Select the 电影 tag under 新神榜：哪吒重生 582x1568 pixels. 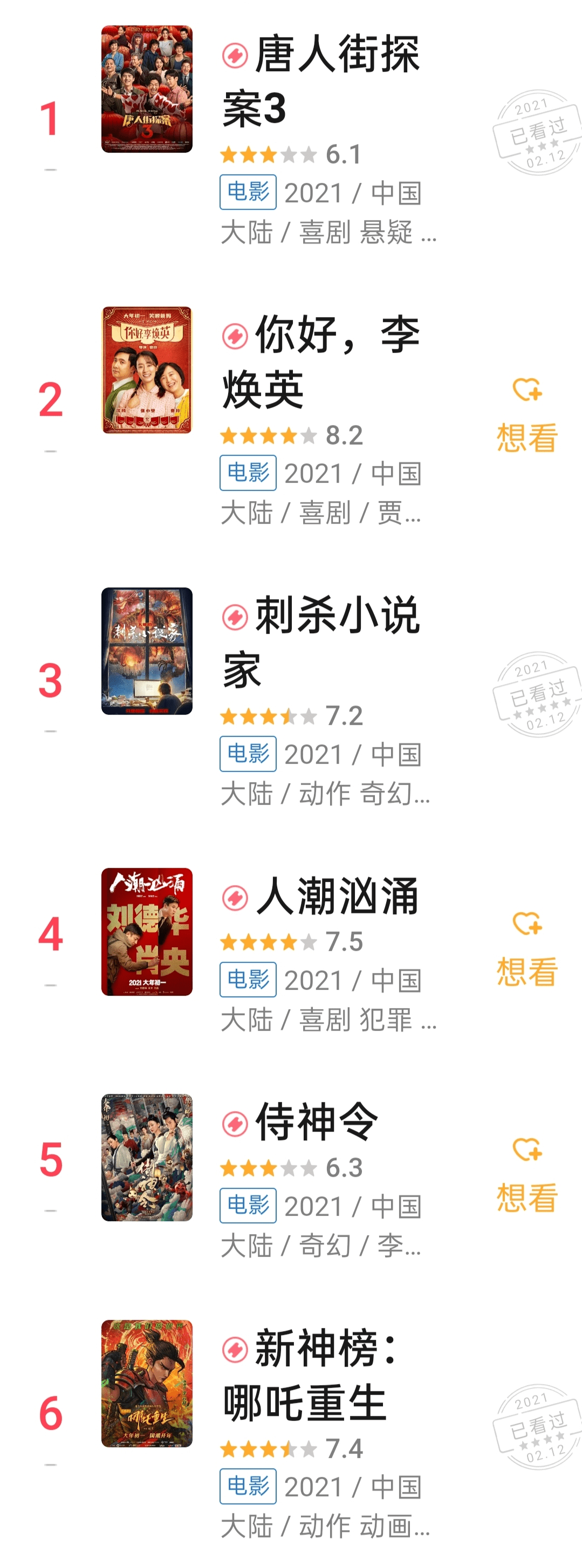click(247, 1488)
